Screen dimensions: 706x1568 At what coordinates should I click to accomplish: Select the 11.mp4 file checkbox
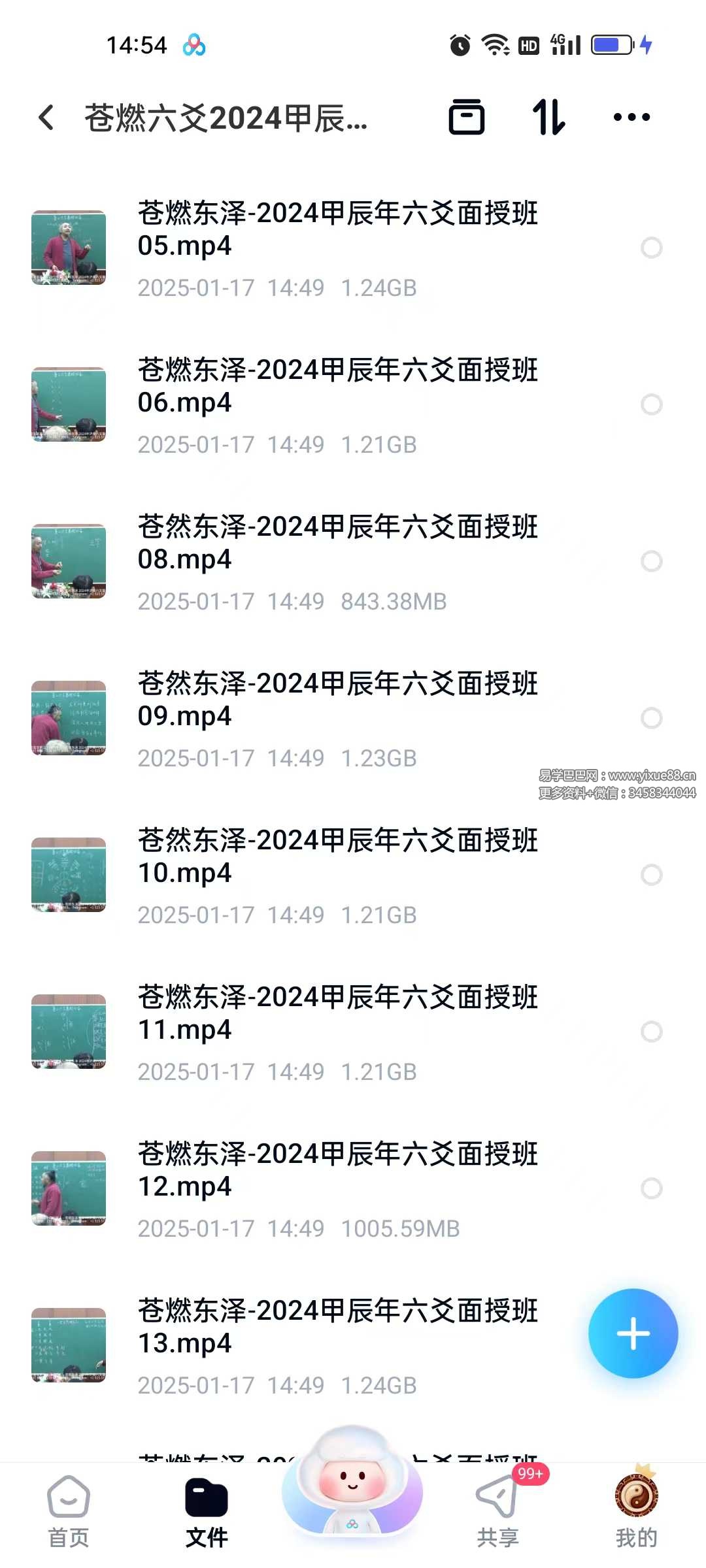(x=651, y=1032)
